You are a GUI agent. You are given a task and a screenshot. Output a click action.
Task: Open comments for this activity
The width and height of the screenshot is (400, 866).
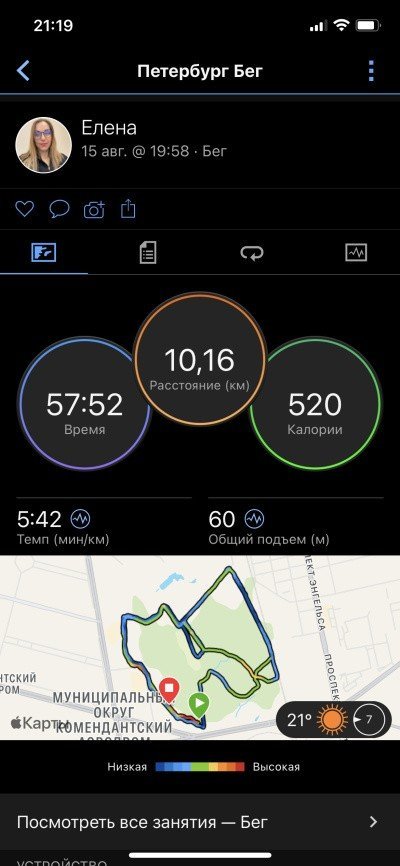pos(59,209)
